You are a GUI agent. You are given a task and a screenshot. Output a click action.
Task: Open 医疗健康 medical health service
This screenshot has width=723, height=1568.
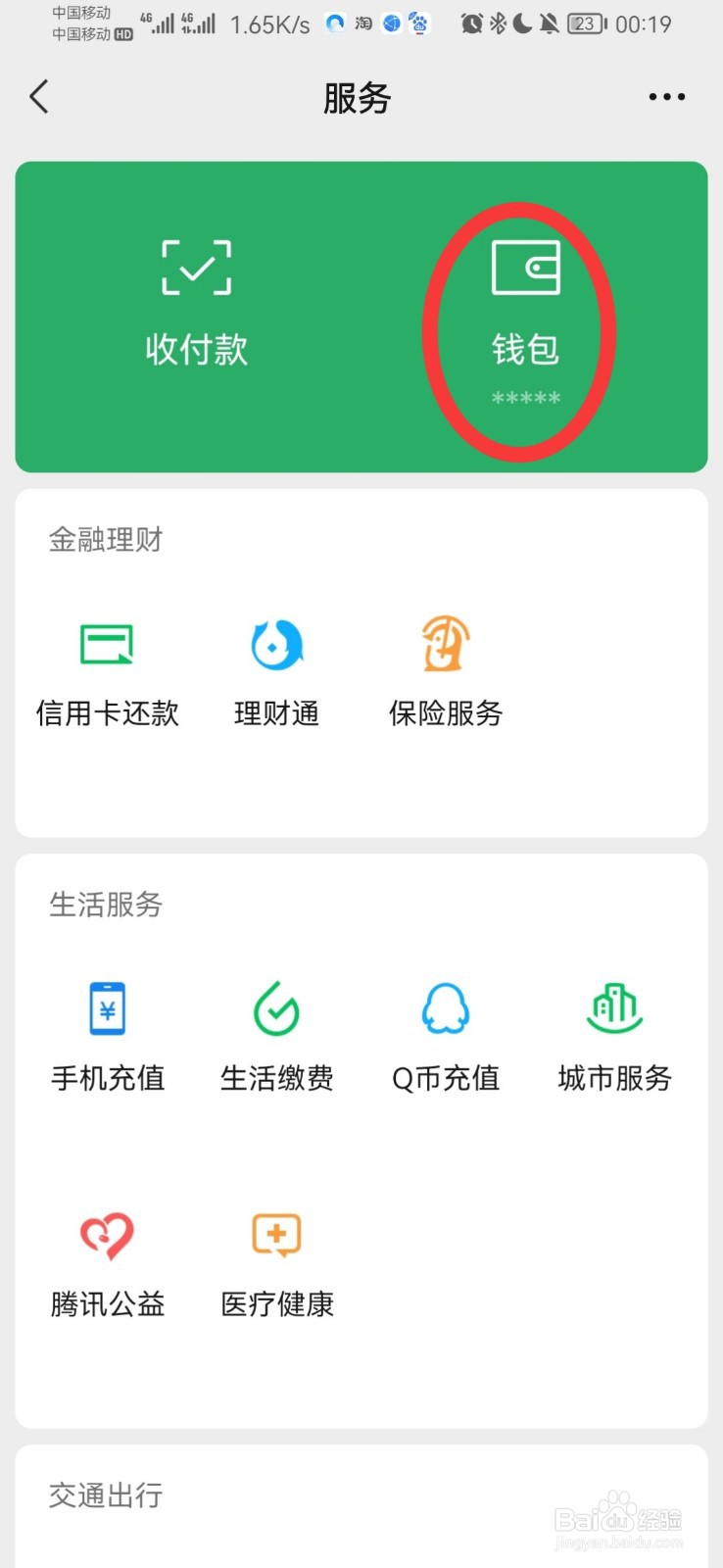[x=276, y=1264]
